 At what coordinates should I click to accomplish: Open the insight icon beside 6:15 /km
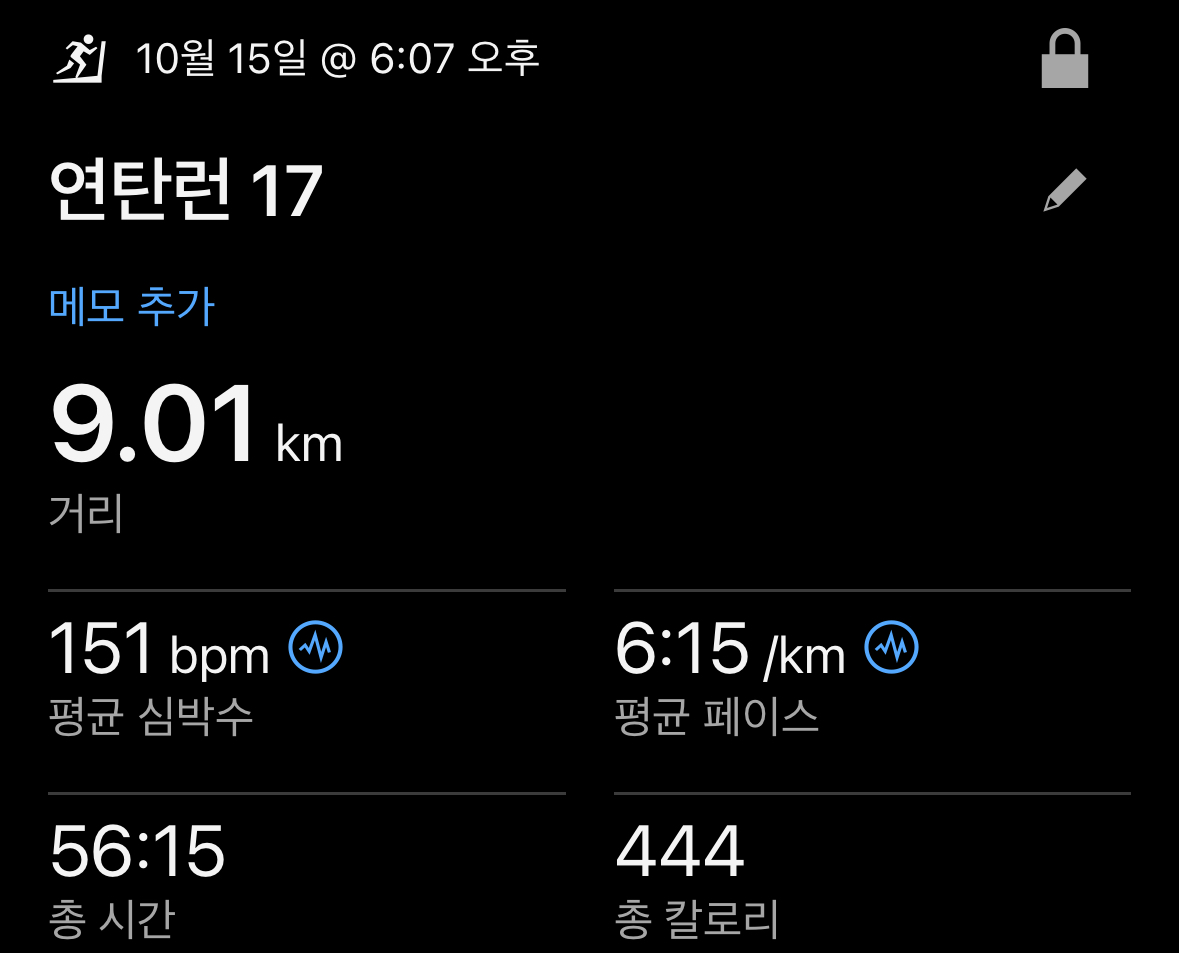tap(891, 648)
